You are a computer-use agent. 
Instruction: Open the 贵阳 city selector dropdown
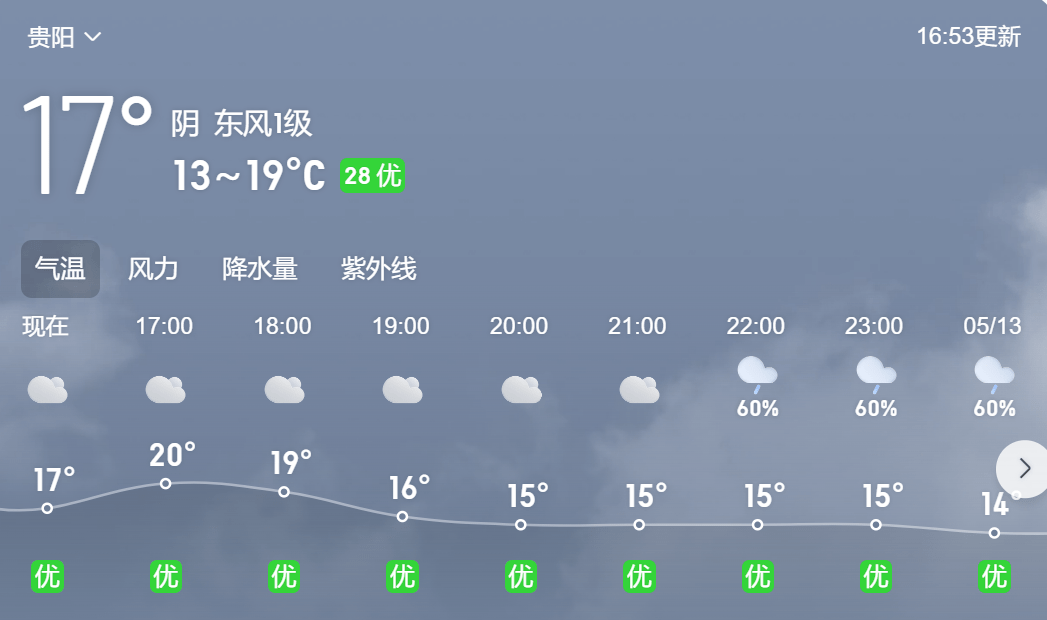point(64,38)
